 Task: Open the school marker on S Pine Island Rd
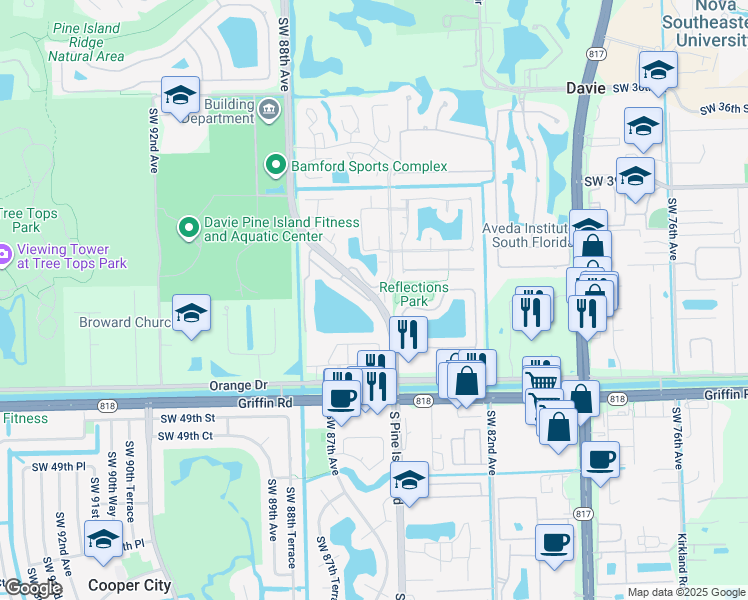409,481
